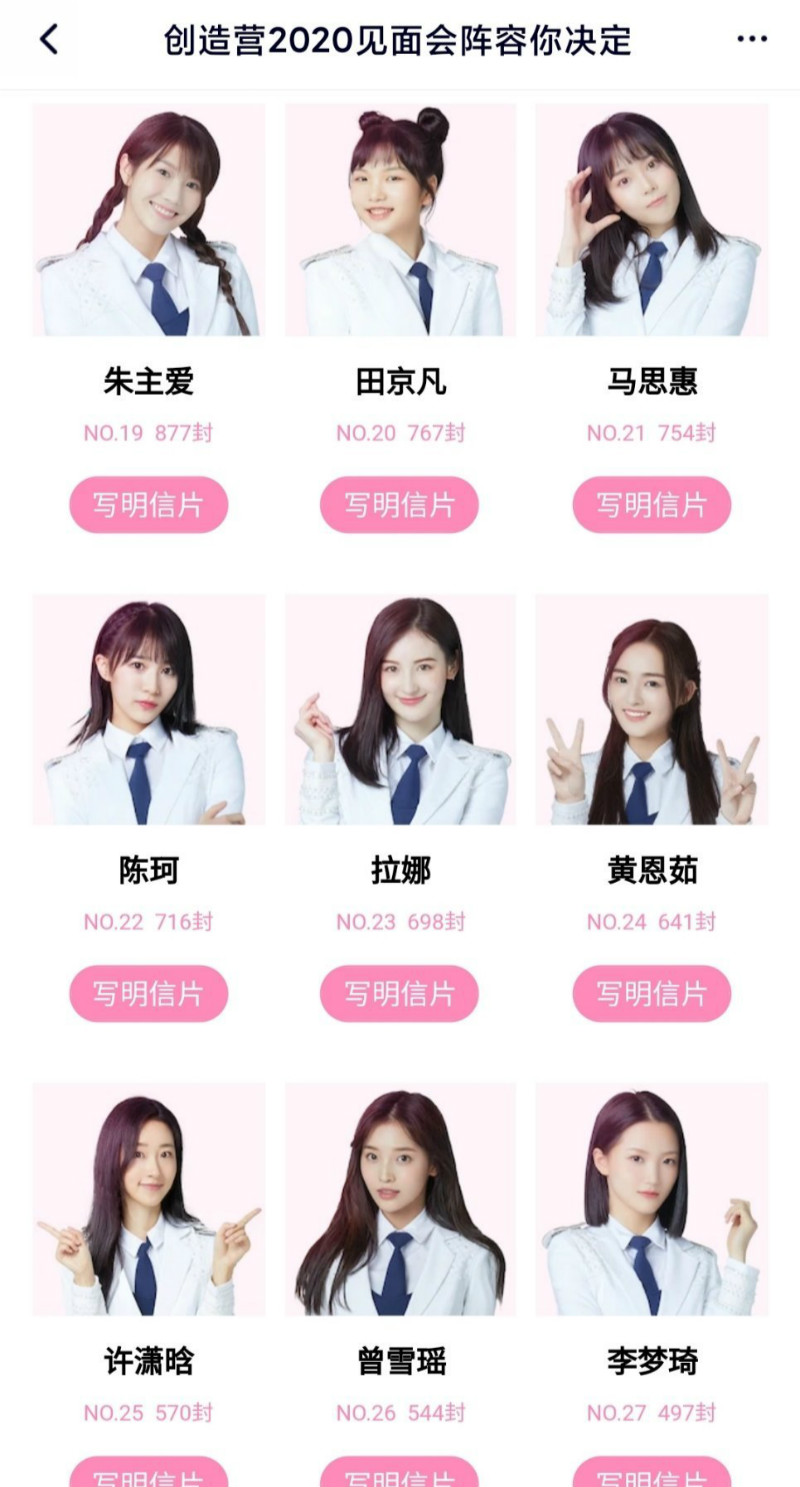
Task: Tap 写明信片 under 田京凡
Action: (399, 504)
